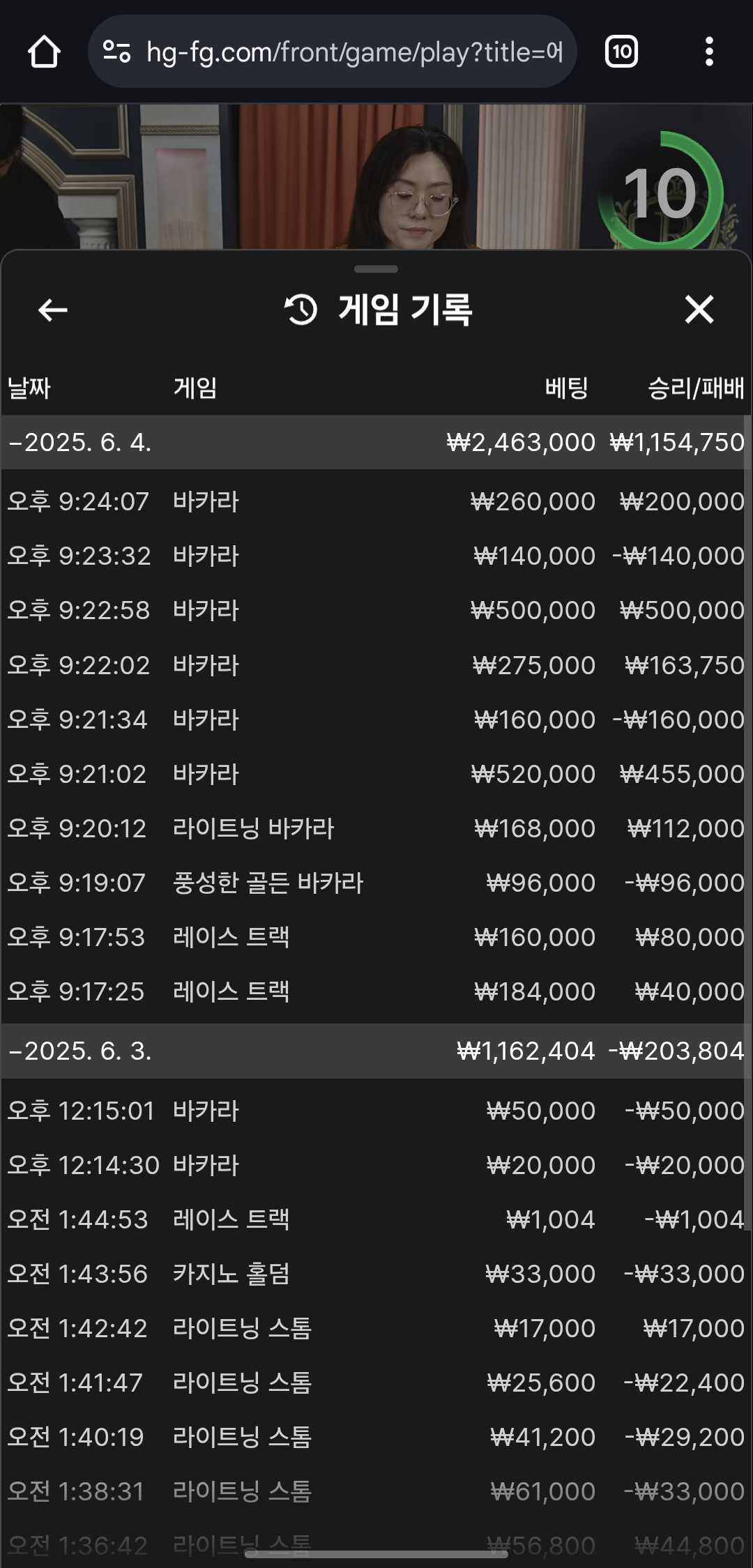Collapse the 2025. 6. 4. date group
753x1568 pixels.
coord(375,442)
